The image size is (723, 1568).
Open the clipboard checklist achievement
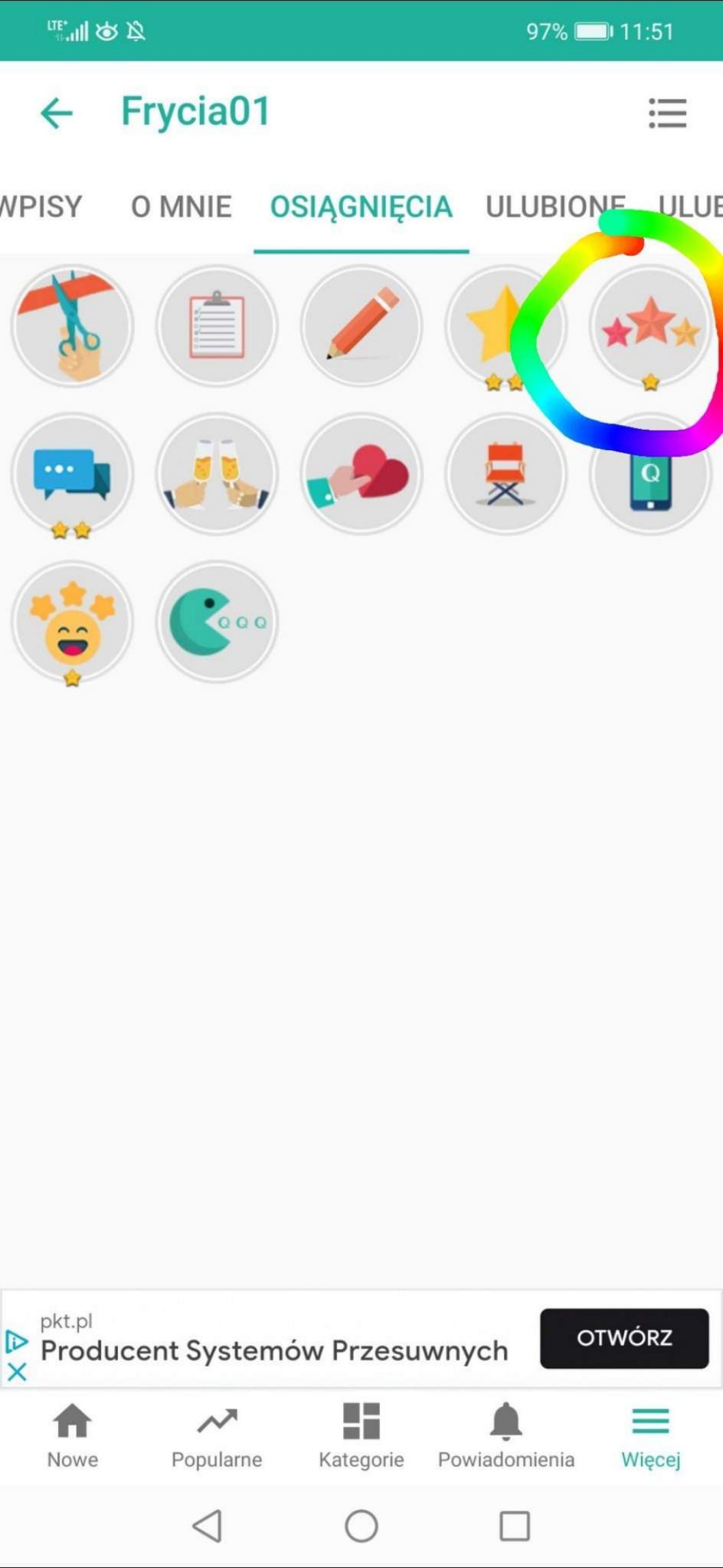[217, 326]
